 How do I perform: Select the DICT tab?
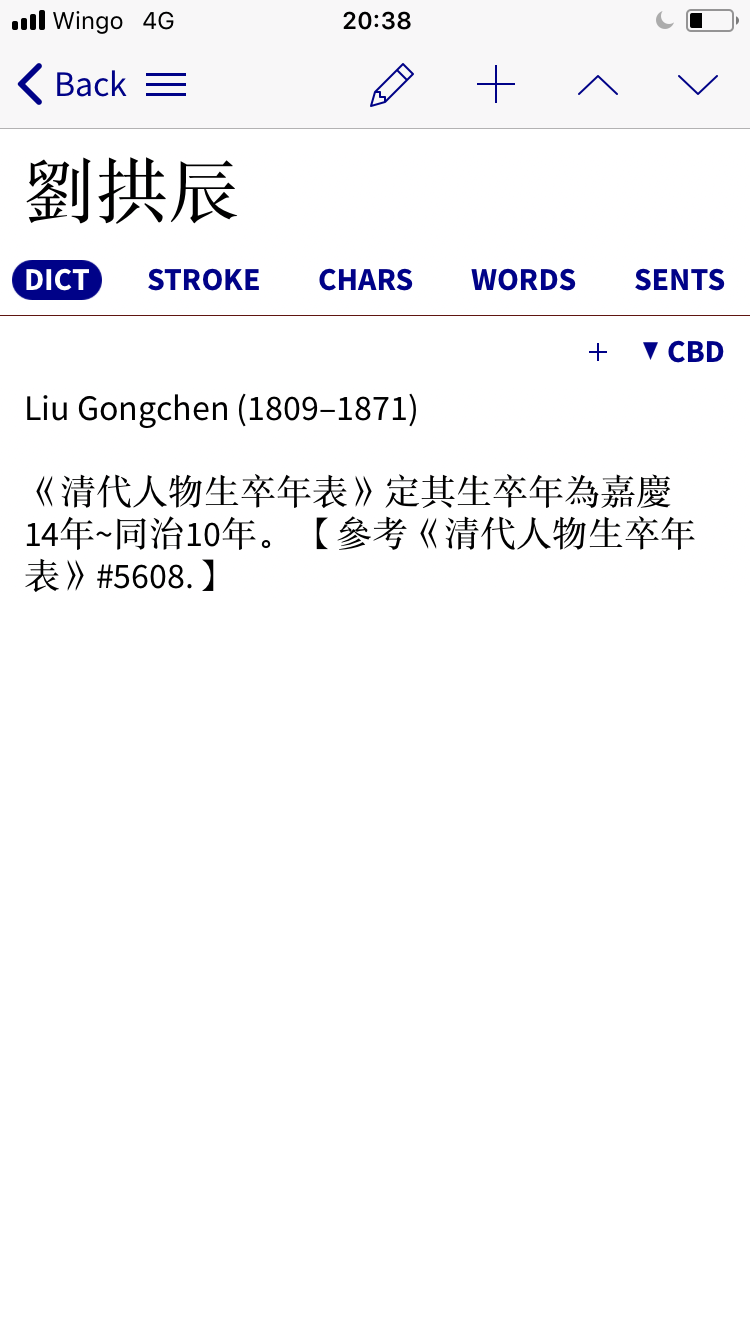57,280
